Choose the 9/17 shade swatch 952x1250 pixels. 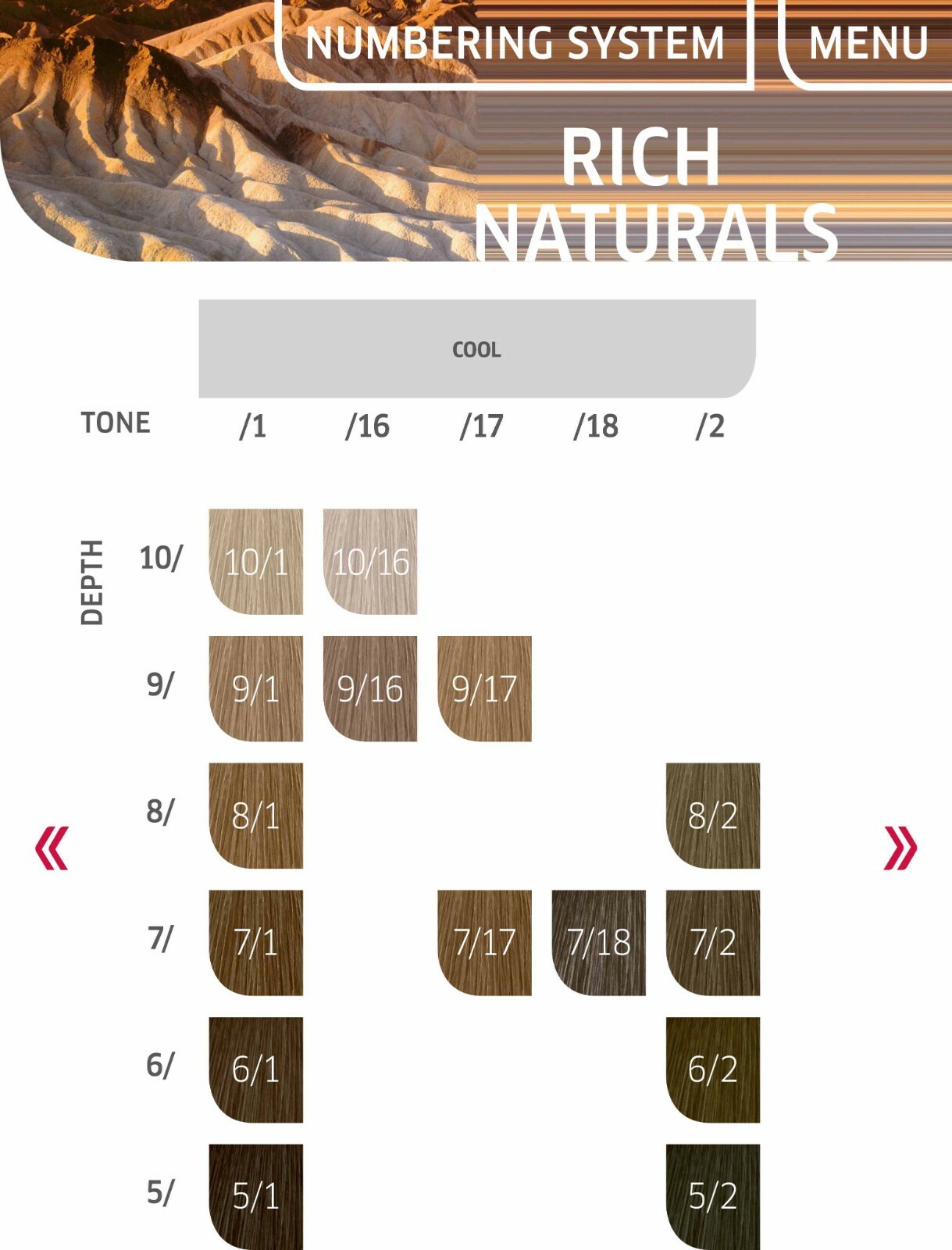pos(484,689)
